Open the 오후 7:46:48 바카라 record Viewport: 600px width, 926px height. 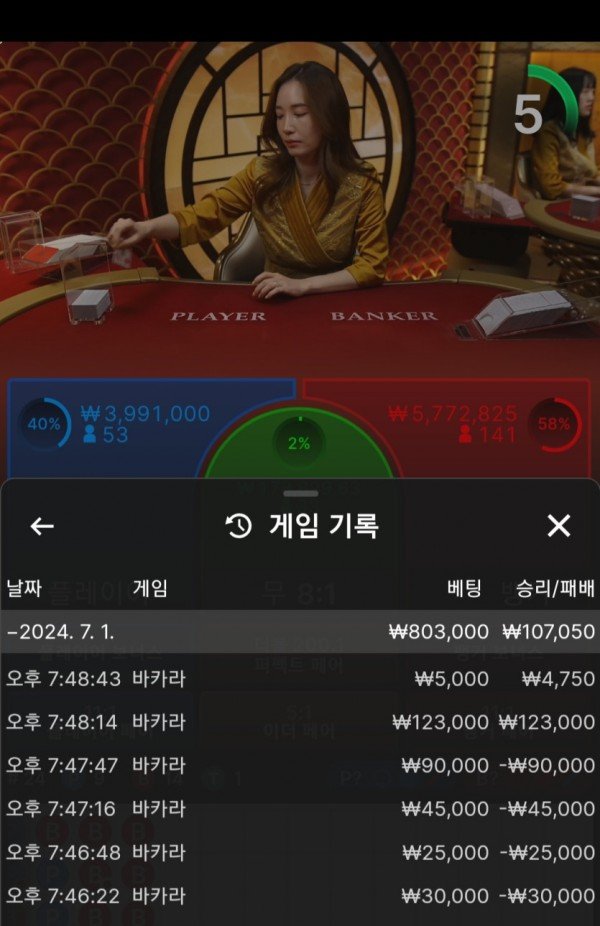click(x=300, y=853)
